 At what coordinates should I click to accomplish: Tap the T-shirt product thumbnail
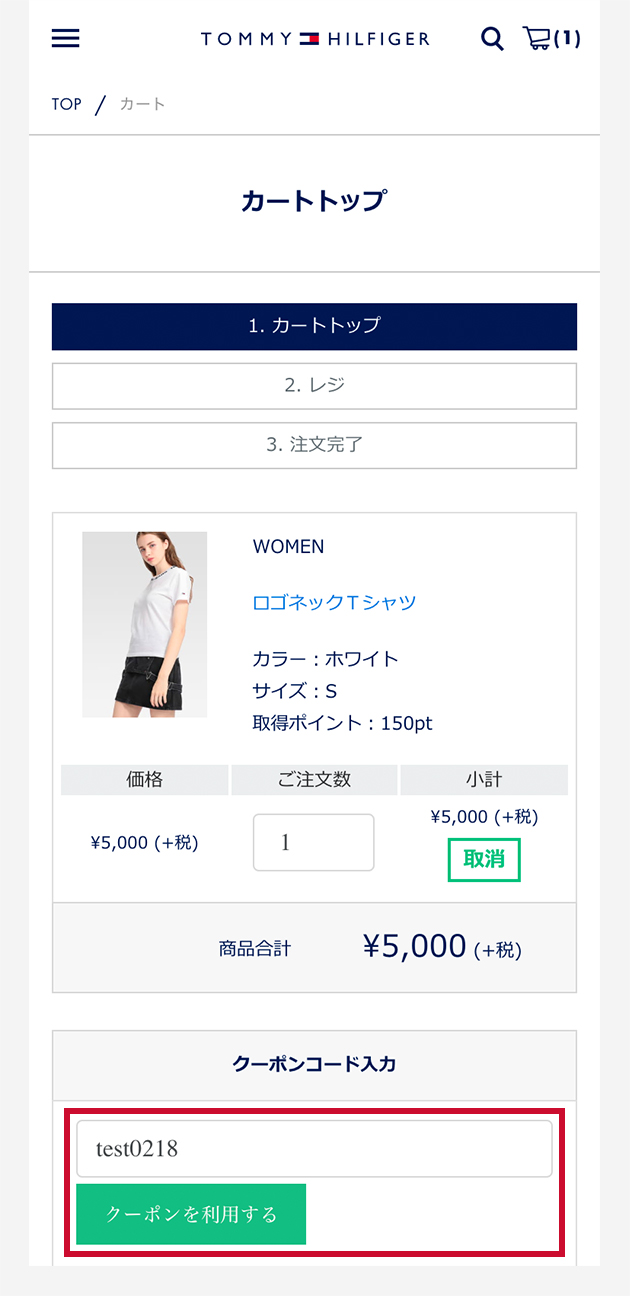point(144,624)
